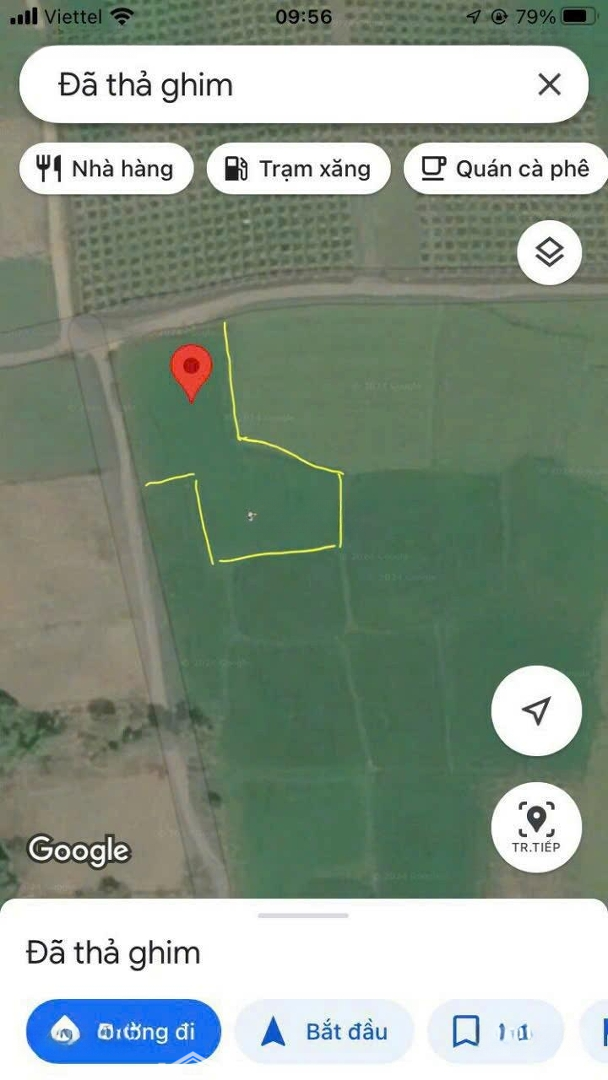Open Live View (TR.TIẾP)

(x=536, y=827)
